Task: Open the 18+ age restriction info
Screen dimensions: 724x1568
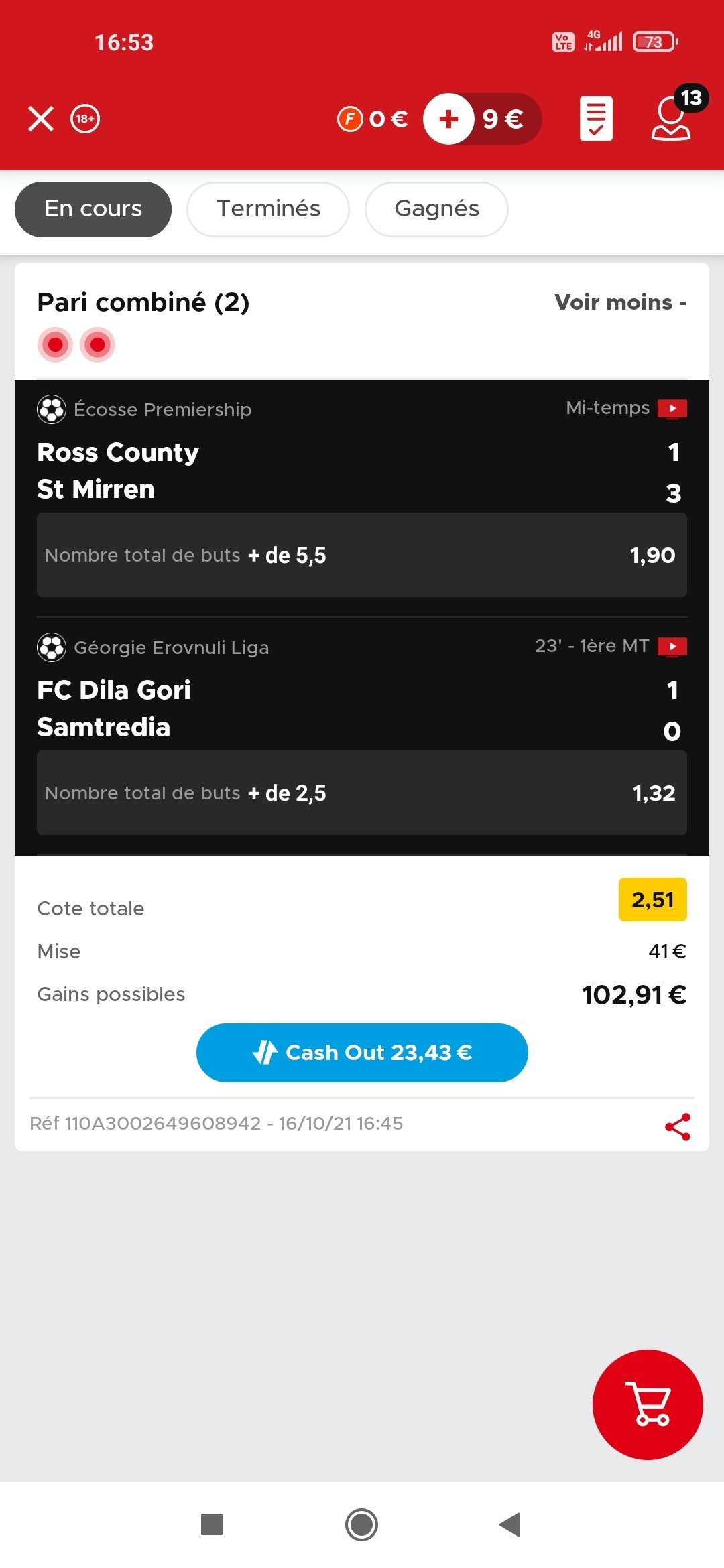Action: point(85,119)
